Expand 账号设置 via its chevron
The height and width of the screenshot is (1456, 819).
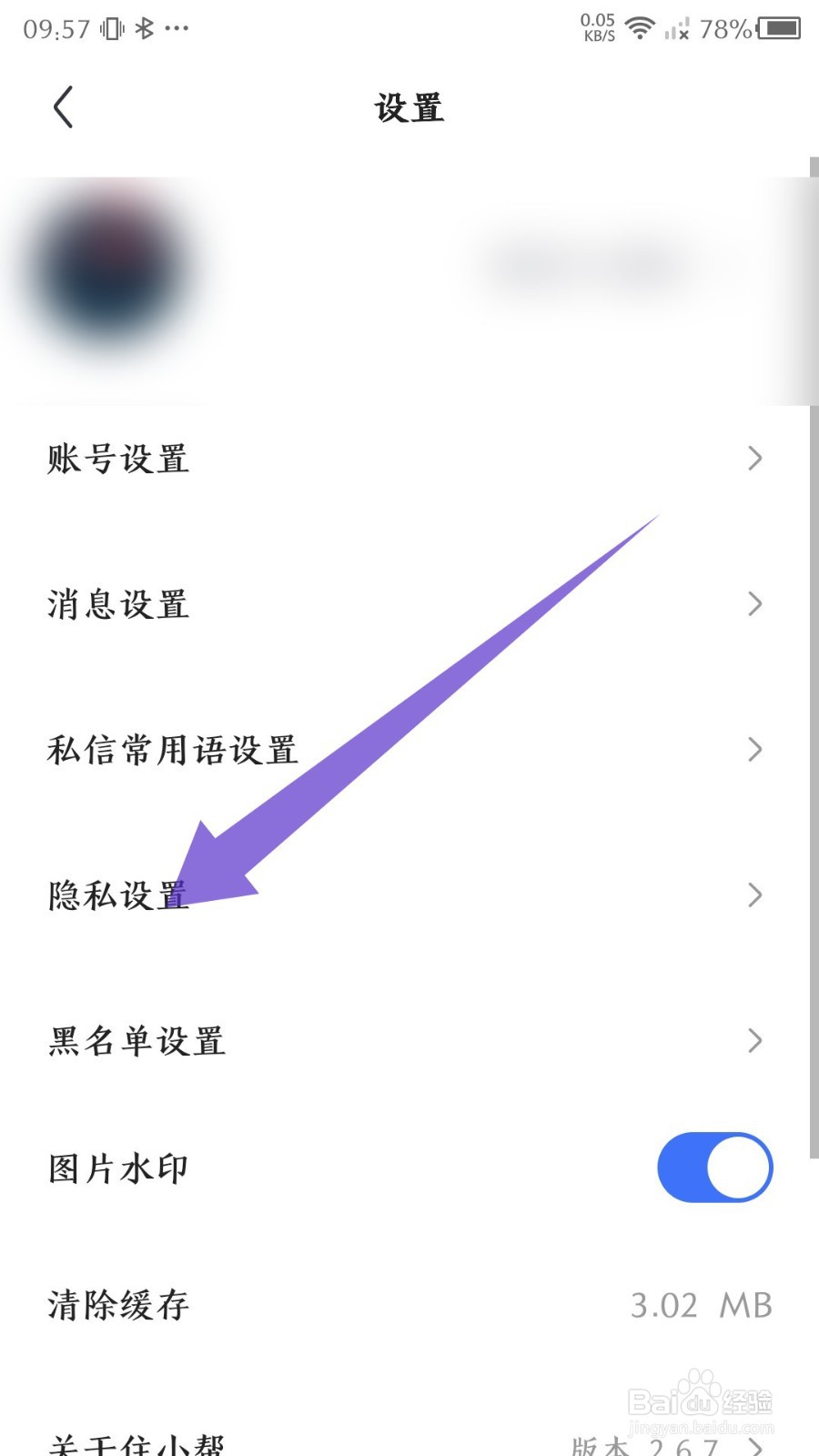[753, 459]
